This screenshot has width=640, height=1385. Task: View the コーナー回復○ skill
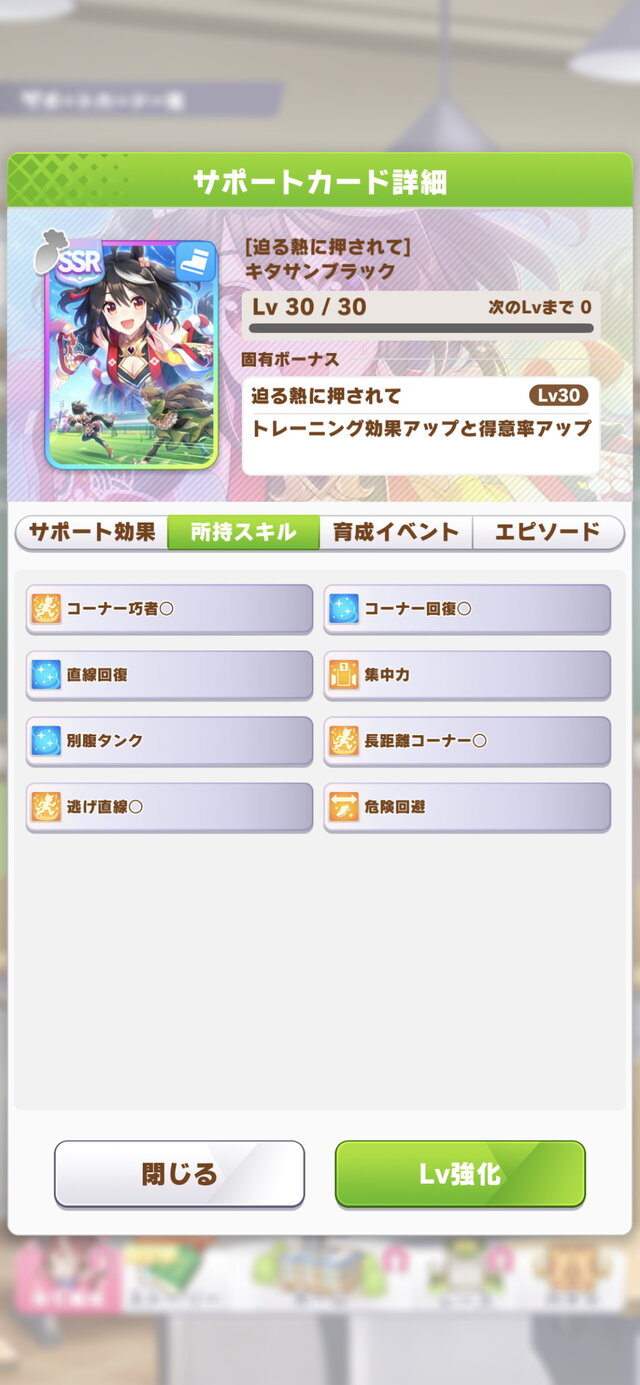pos(467,608)
